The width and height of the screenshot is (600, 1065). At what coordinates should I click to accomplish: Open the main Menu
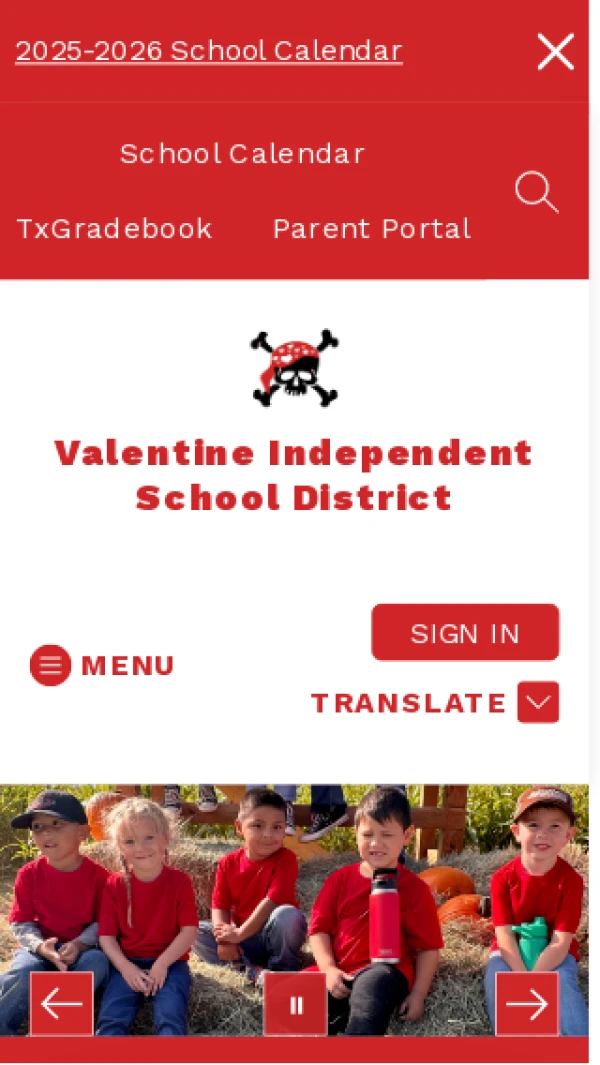(102, 665)
